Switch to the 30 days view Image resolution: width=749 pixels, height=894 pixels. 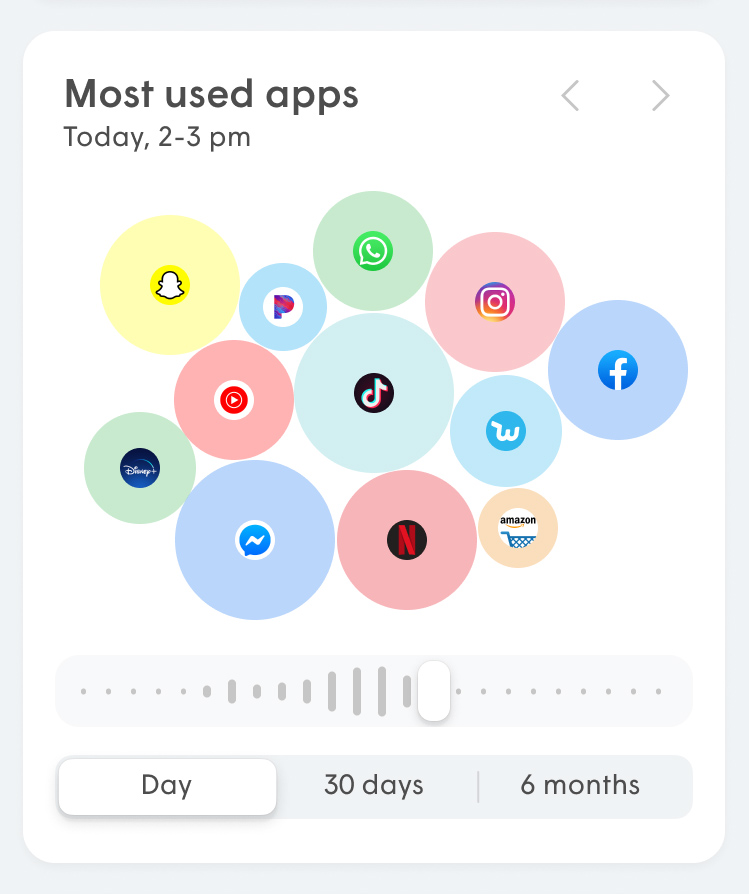click(372, 786)
